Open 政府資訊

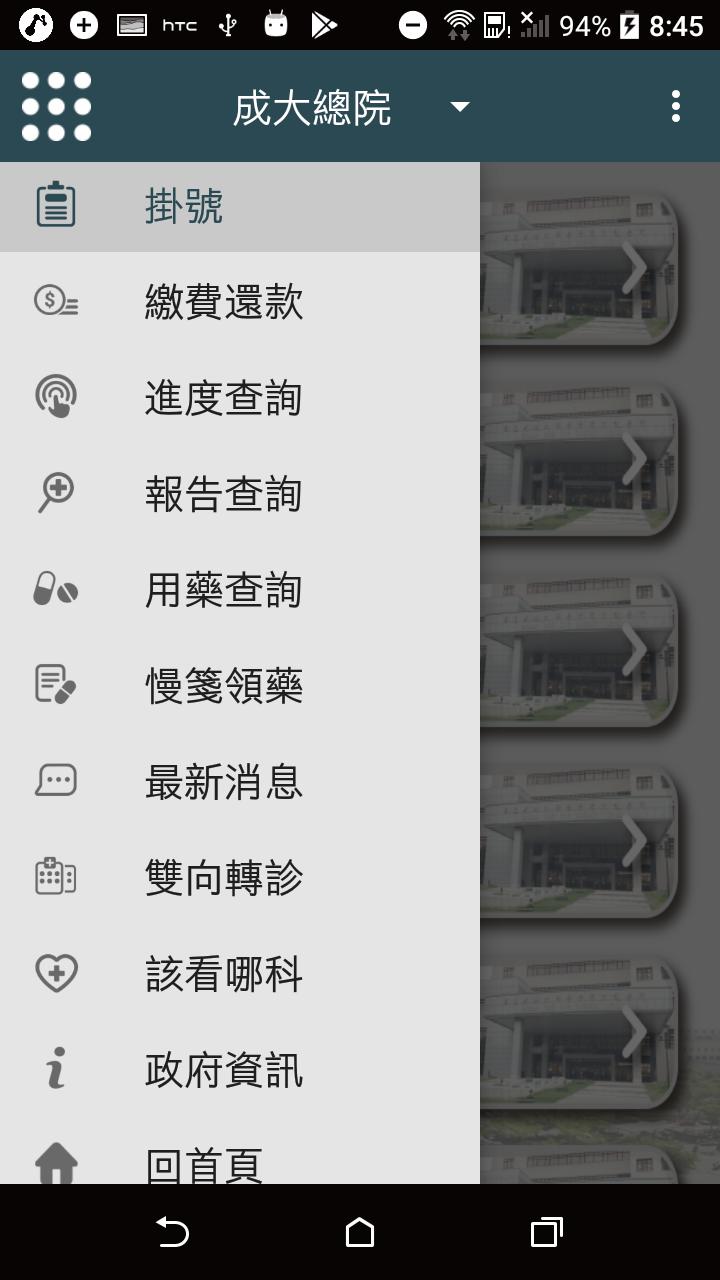[240, 1069]
